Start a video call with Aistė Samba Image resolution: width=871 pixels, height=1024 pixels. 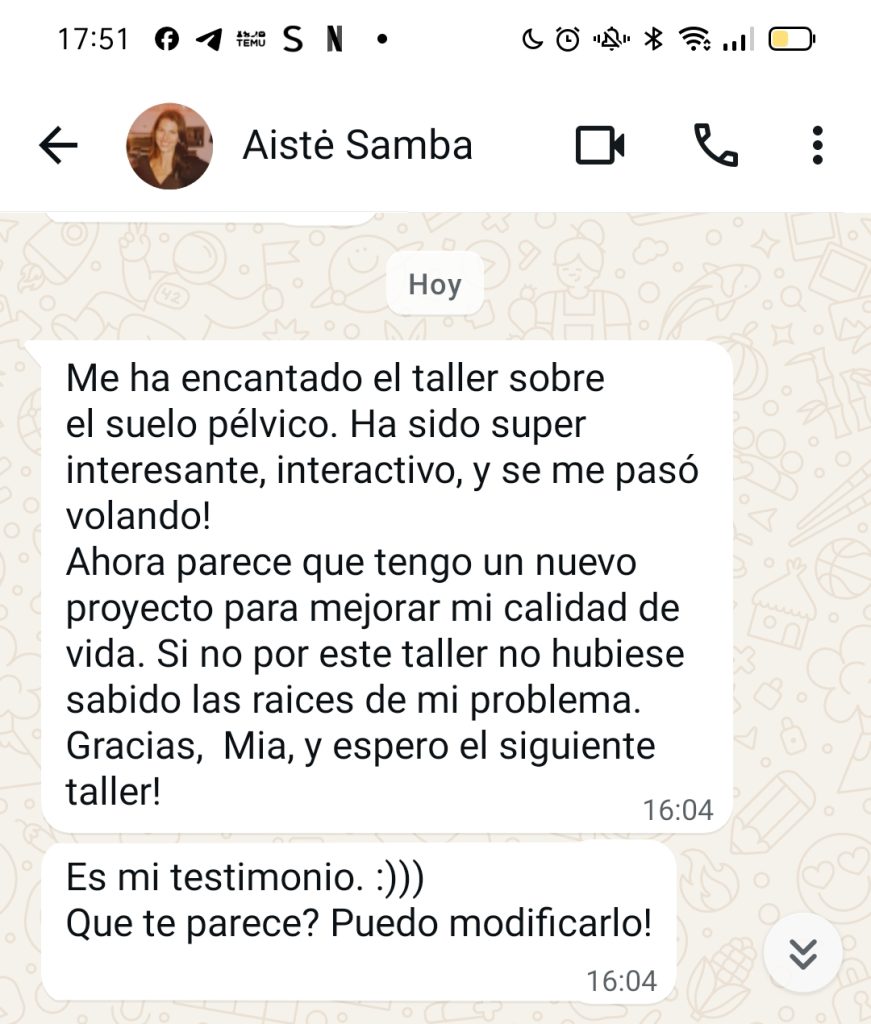pyautogui.click(x=600, y=146)
